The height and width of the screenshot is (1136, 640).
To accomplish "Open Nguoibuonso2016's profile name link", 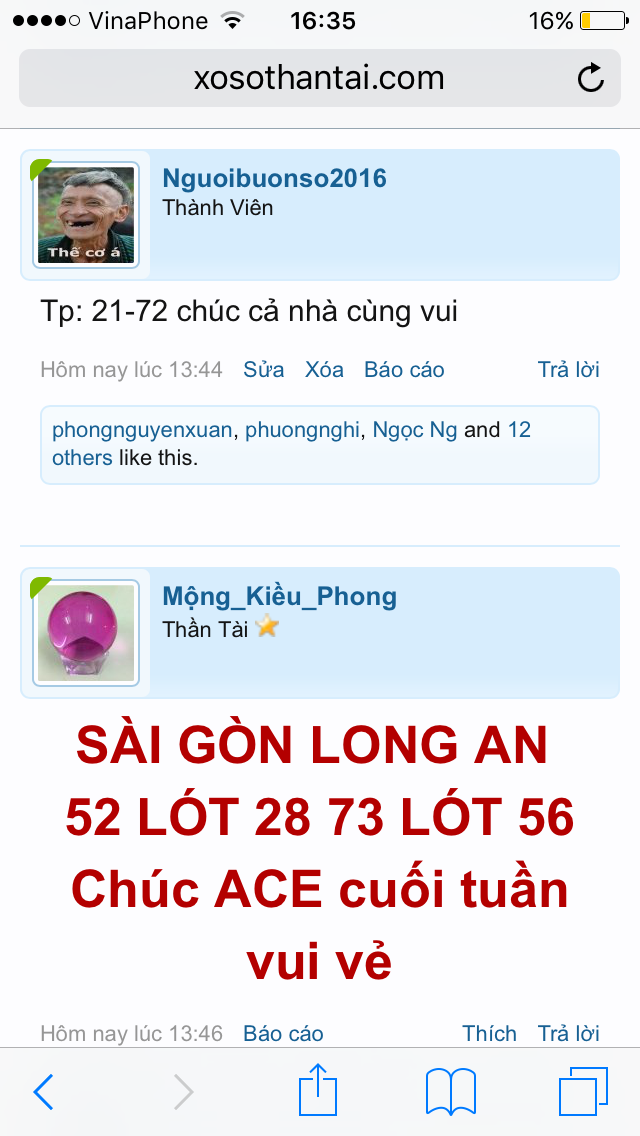I will 274,178.
